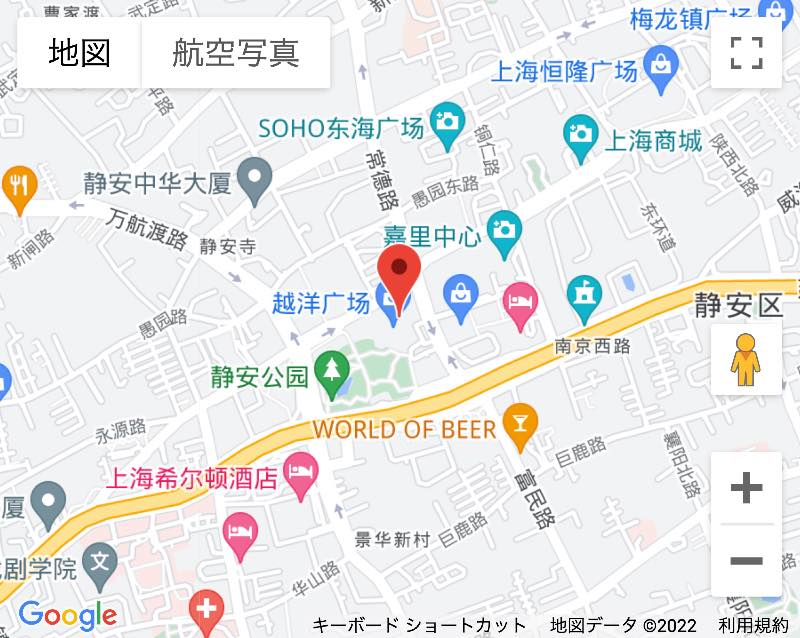Open the Google logo link
Viewport: 800px width, 638px height.
[x=67, y=615]
